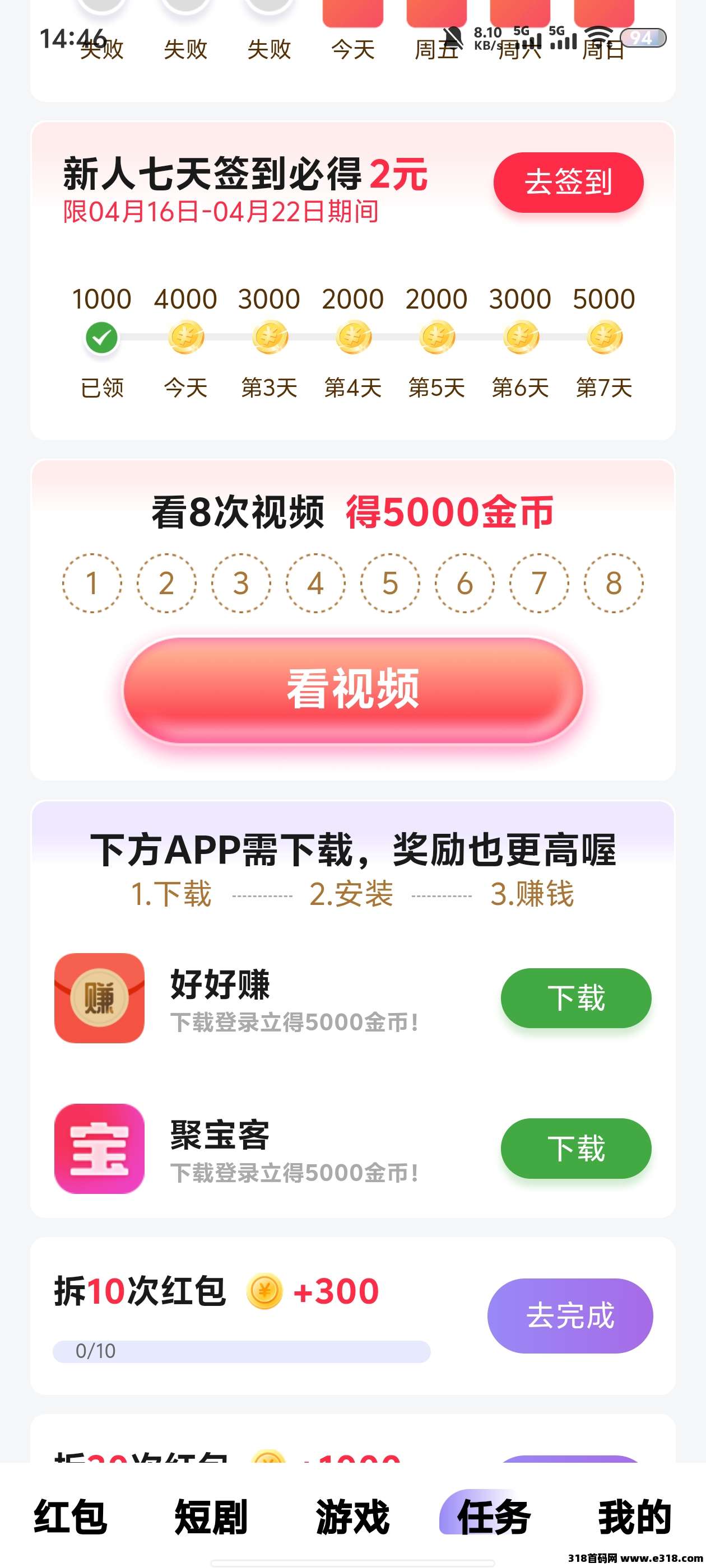Select the 任务 tab
Image resolution: width=706 pixels, height=1568 pixels.
[494, 1516]
